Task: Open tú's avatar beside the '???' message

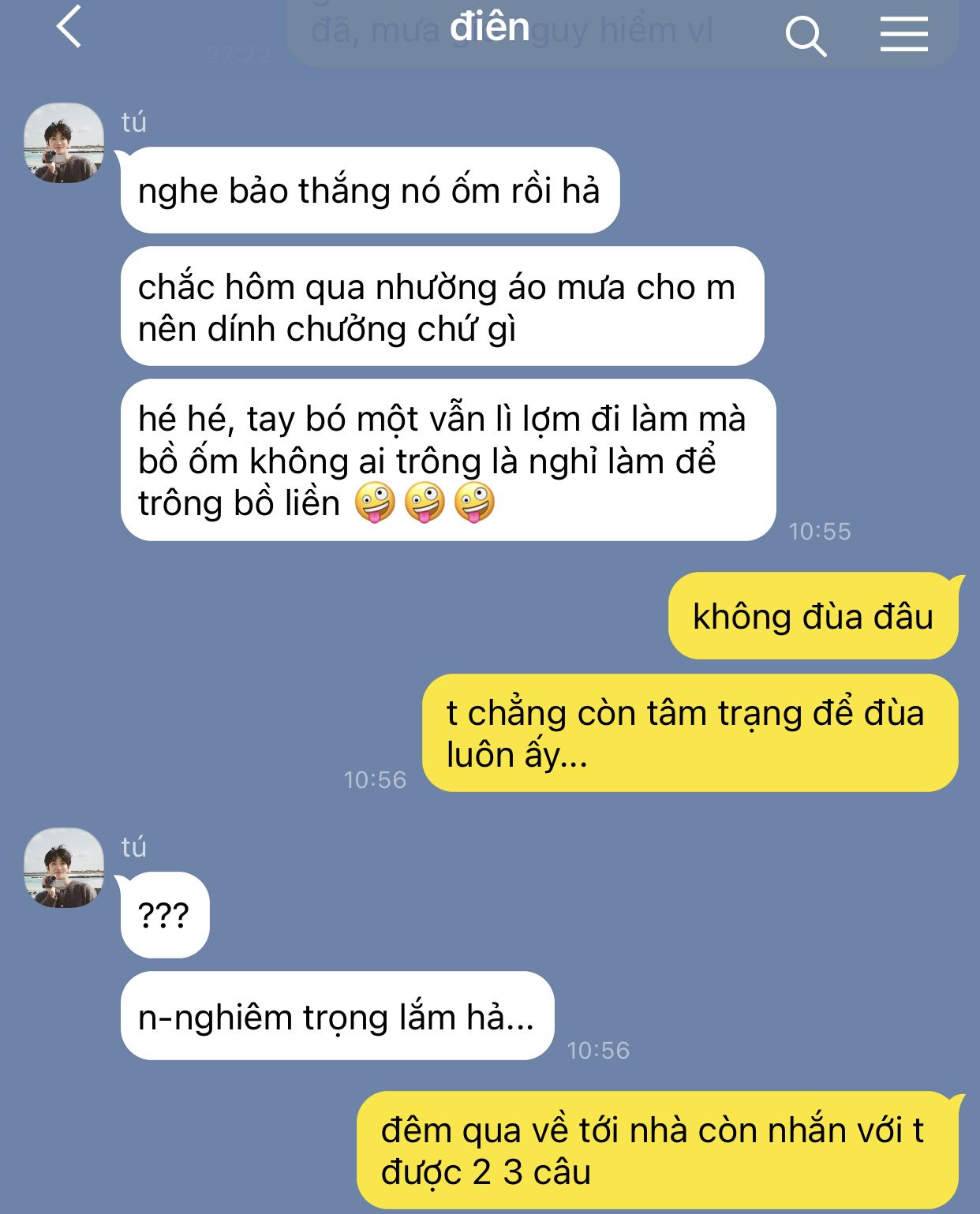Action: pyautogui.click(x=64, y=868)
